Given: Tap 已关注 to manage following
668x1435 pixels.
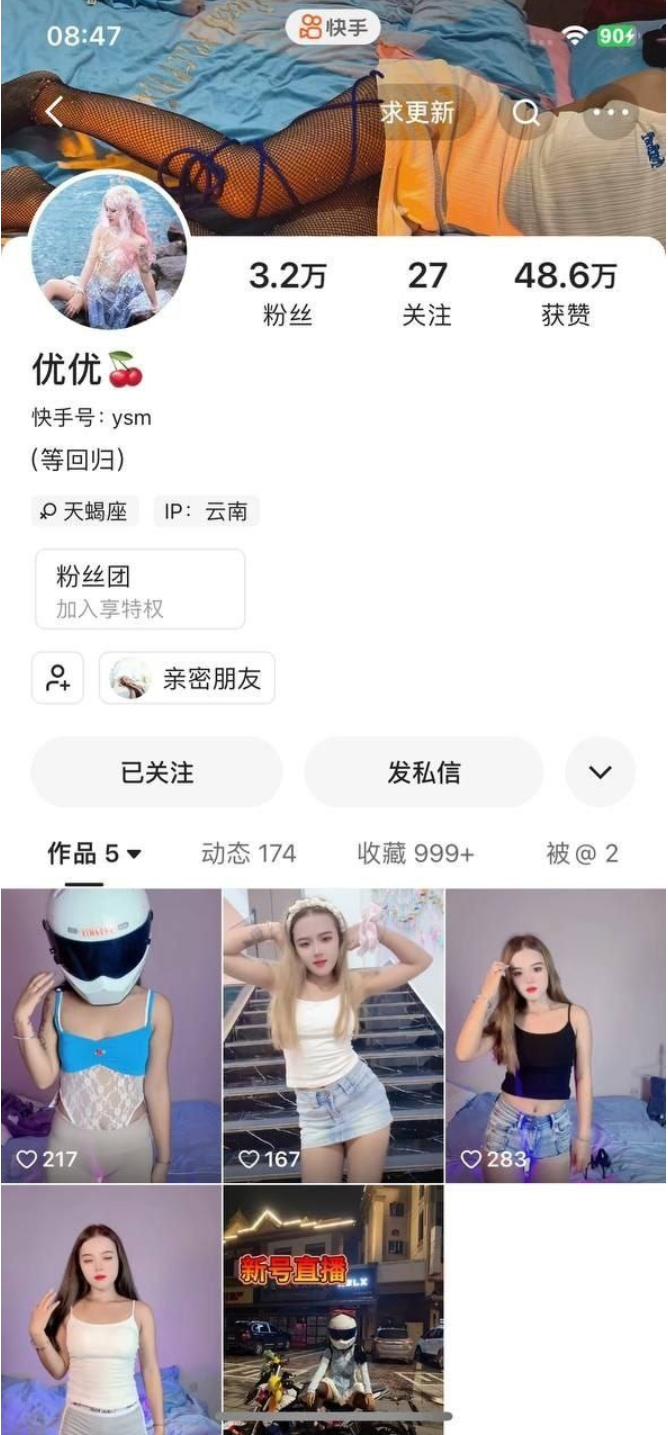Looking at the screenshot, I should (157, 772).
